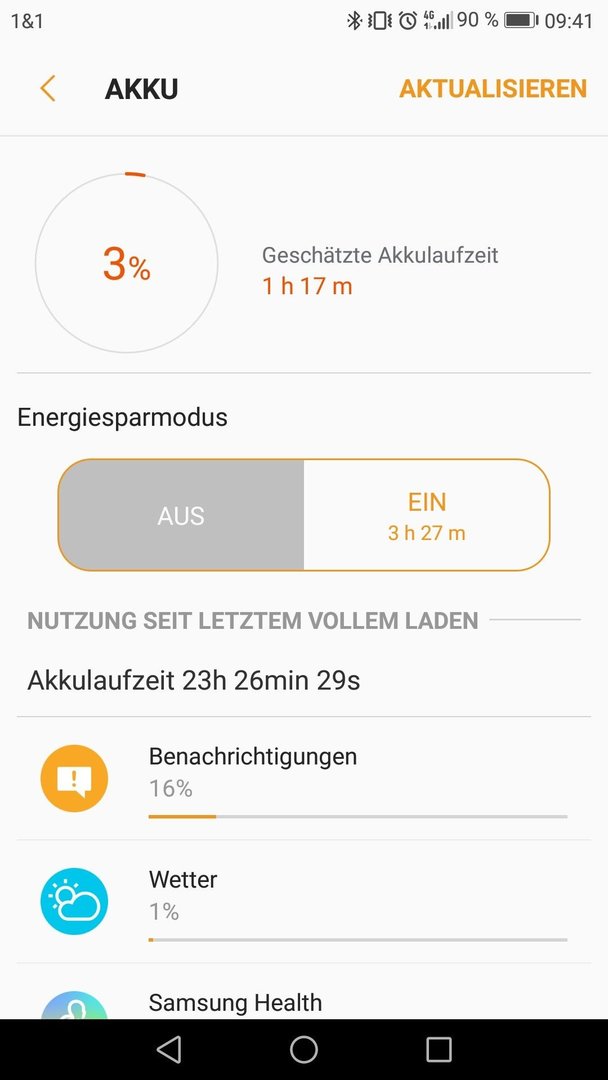Screen dimensions: 608x1080
Task: Go back using the orange arrow
Action: tap(48, 89)
